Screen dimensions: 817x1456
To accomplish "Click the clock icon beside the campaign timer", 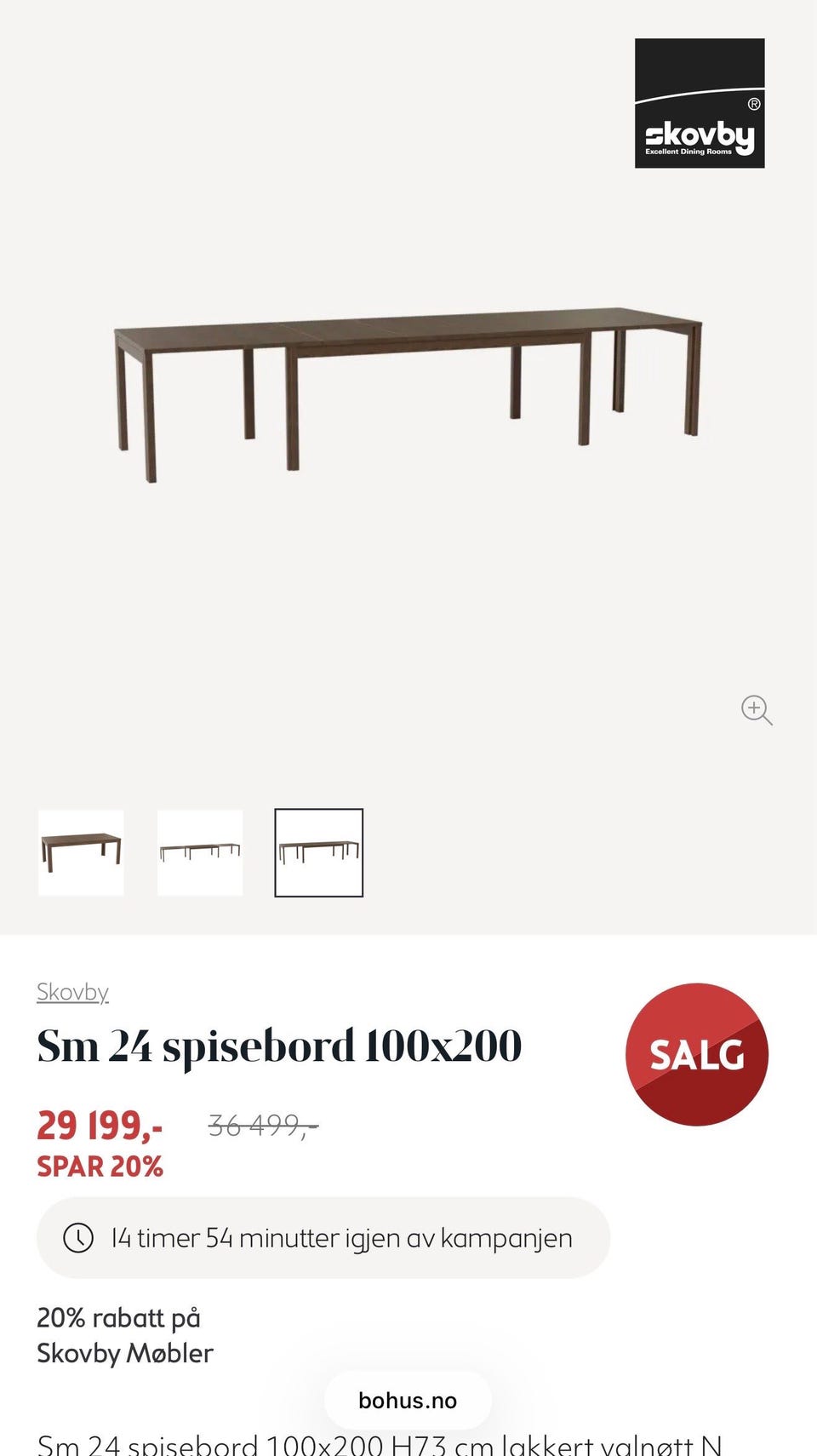I will coord(79,1240).
